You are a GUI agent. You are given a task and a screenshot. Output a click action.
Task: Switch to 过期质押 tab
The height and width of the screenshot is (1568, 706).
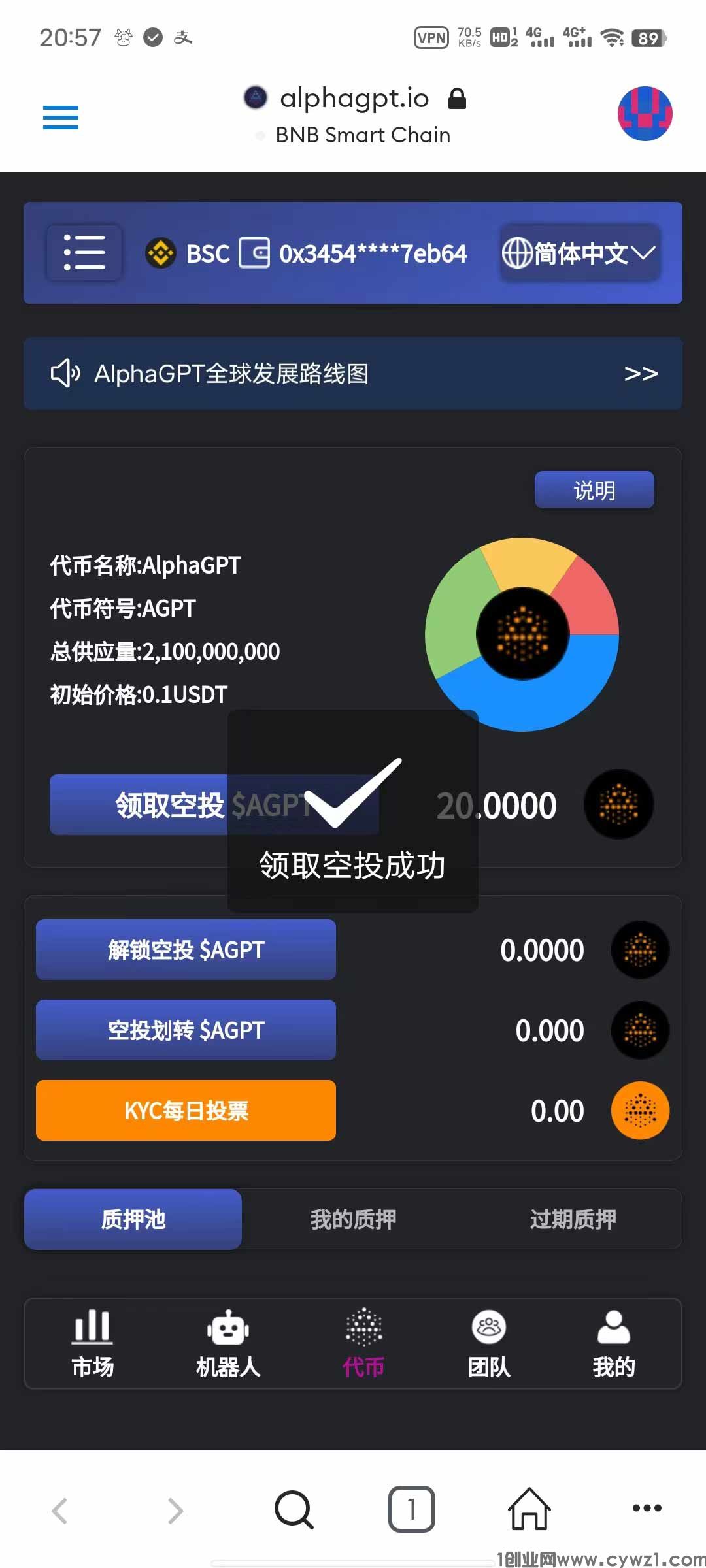tap(573, 1219)
